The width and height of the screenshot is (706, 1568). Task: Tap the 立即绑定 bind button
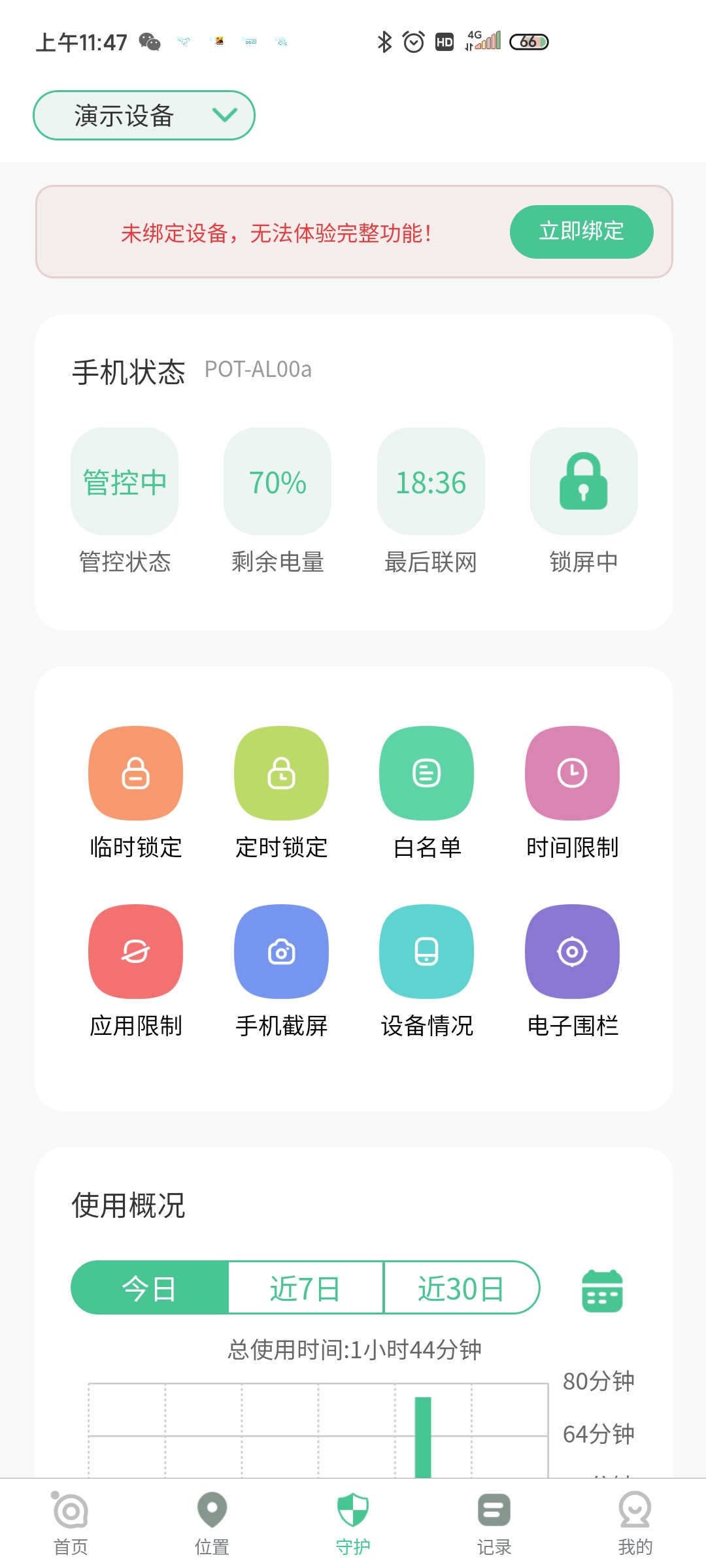tap(580, 231)
